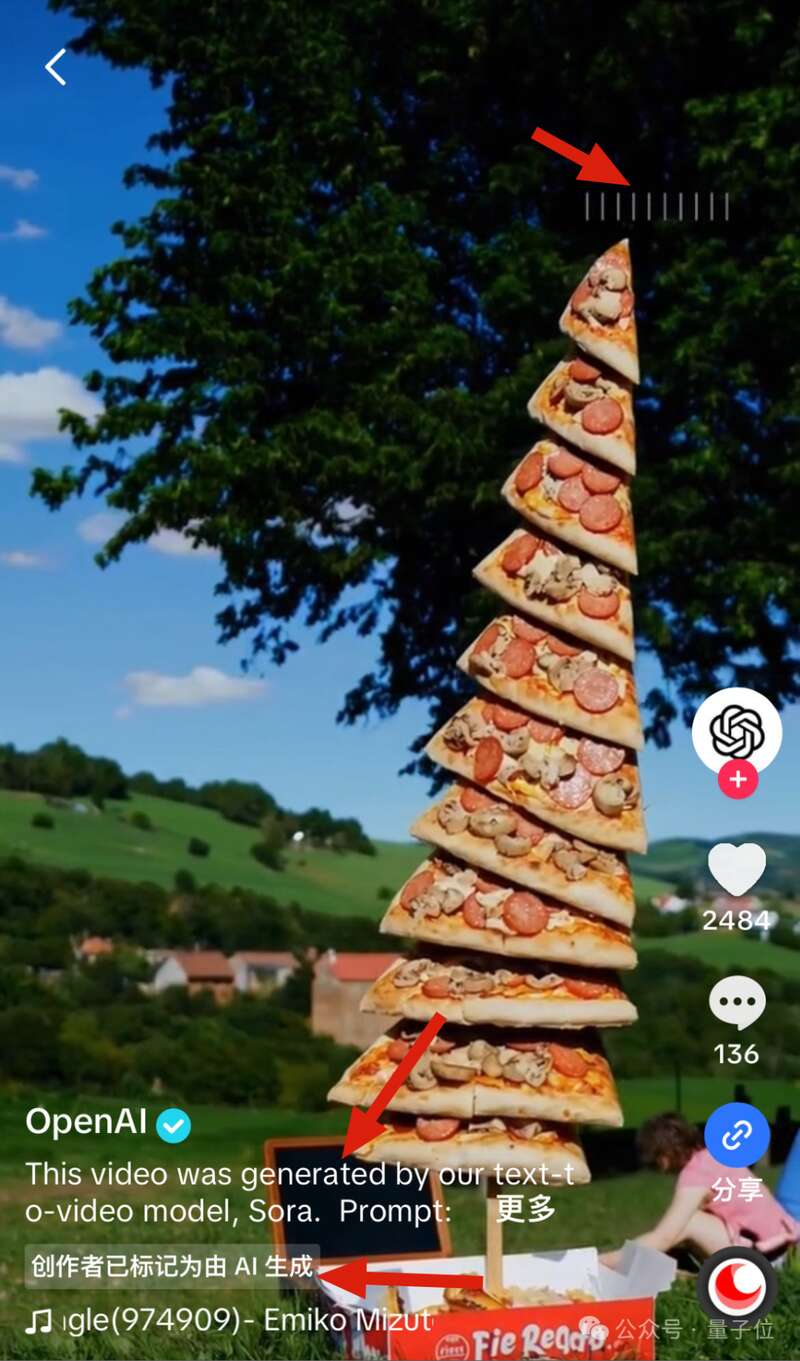Share this video via the link icon
The image size is (800, 1361).
click(737, 1135)
